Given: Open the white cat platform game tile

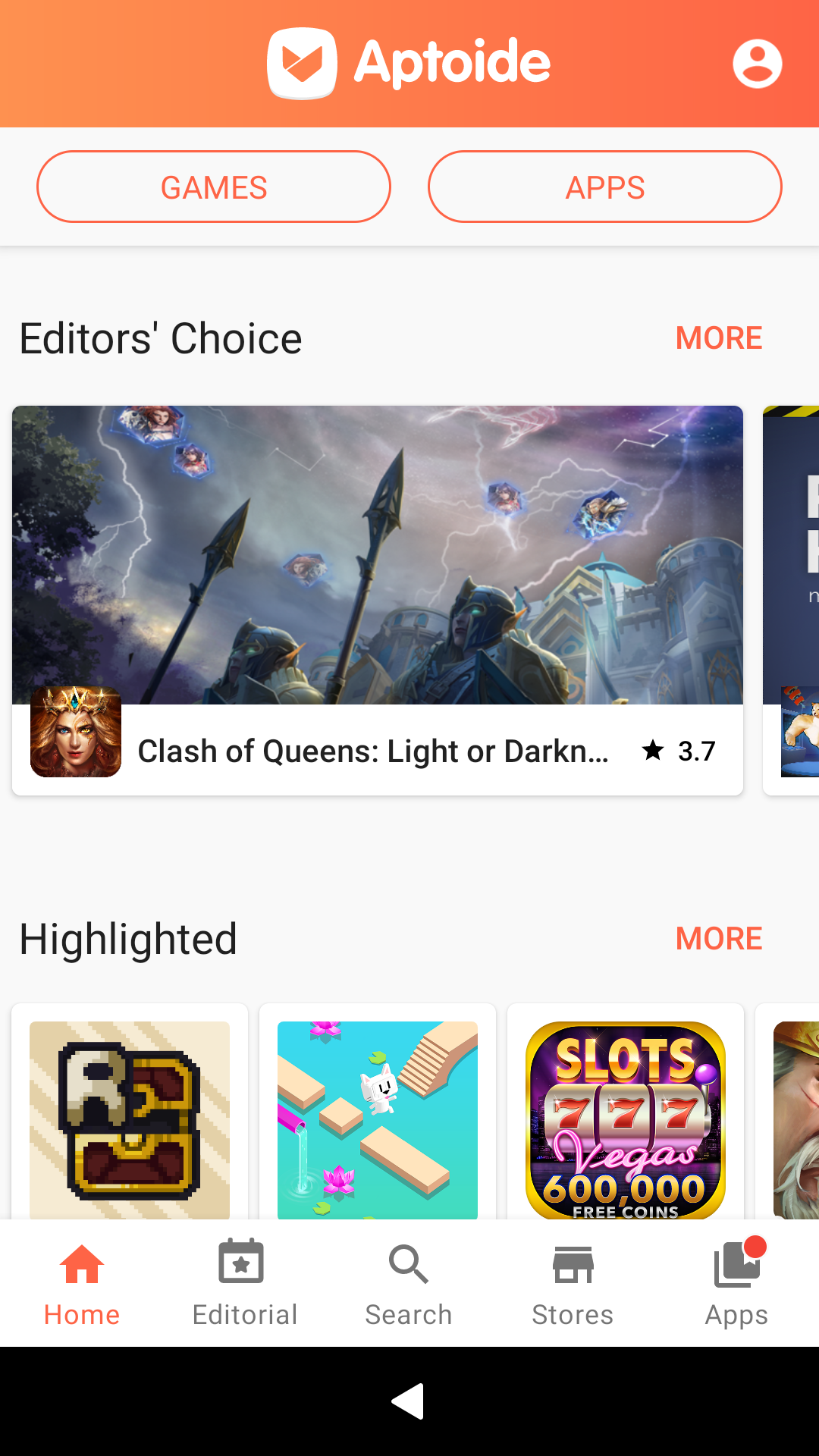Looking at the screenshot, I should click(x=378, y=1119).
